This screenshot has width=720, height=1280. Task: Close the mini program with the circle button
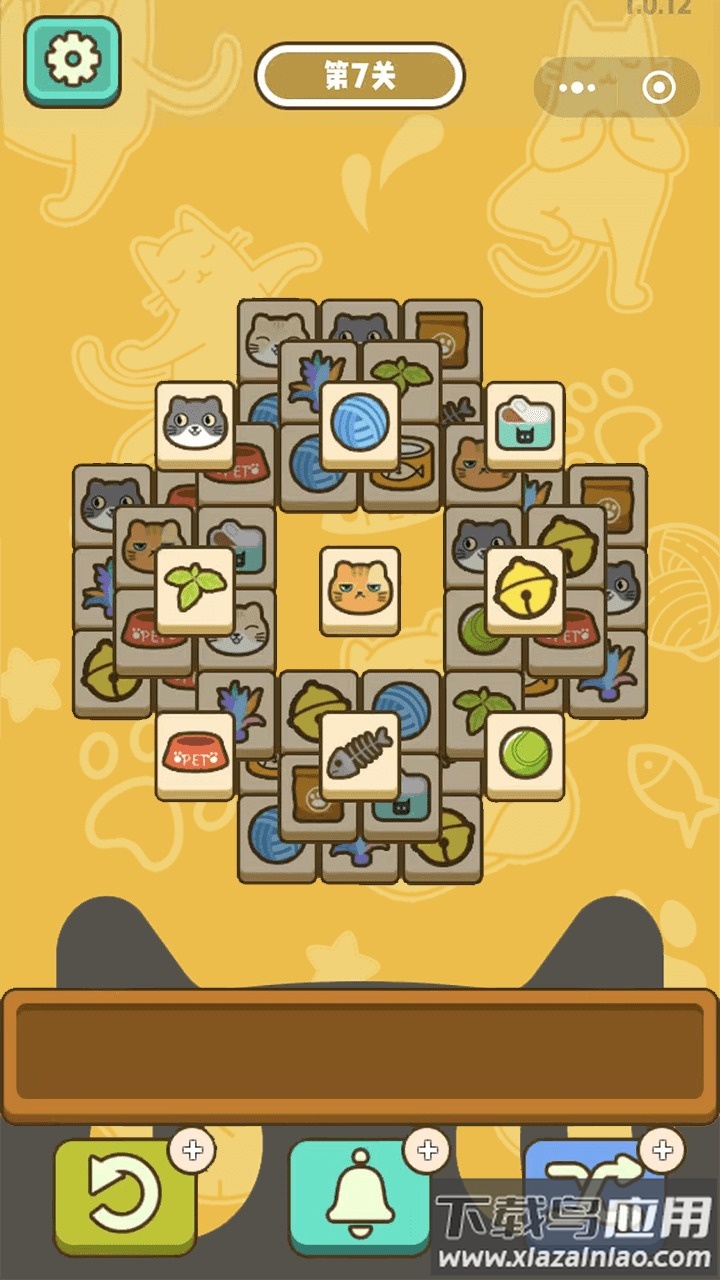pyautogui.click(x=657, y=88)
